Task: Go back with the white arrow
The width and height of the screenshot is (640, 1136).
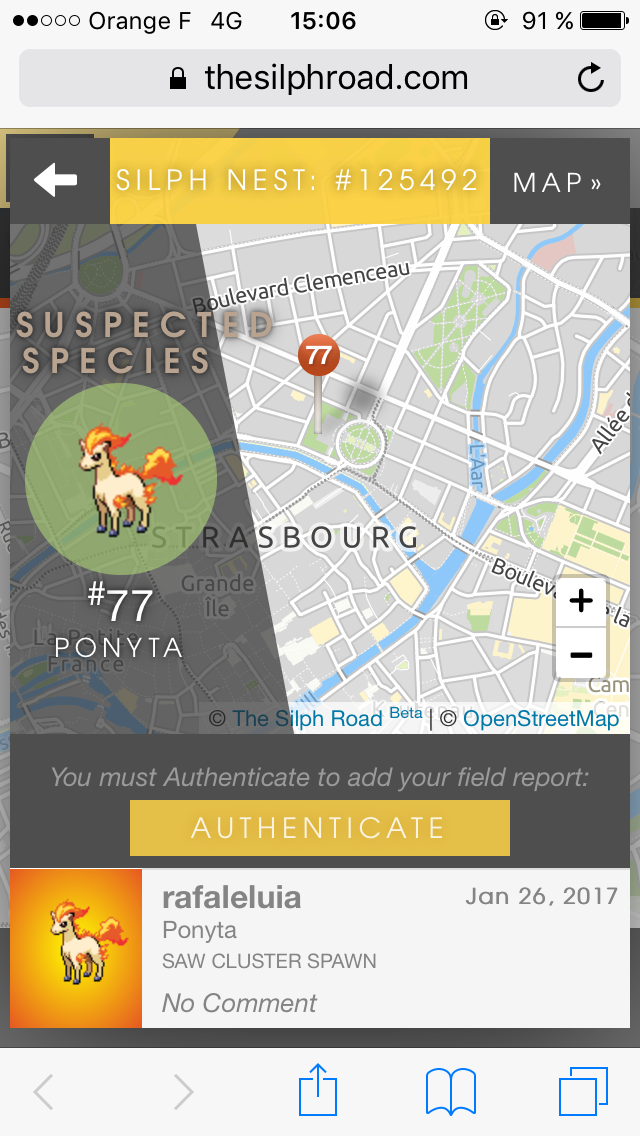Action: pyautogui.click(x=56, y=180)
